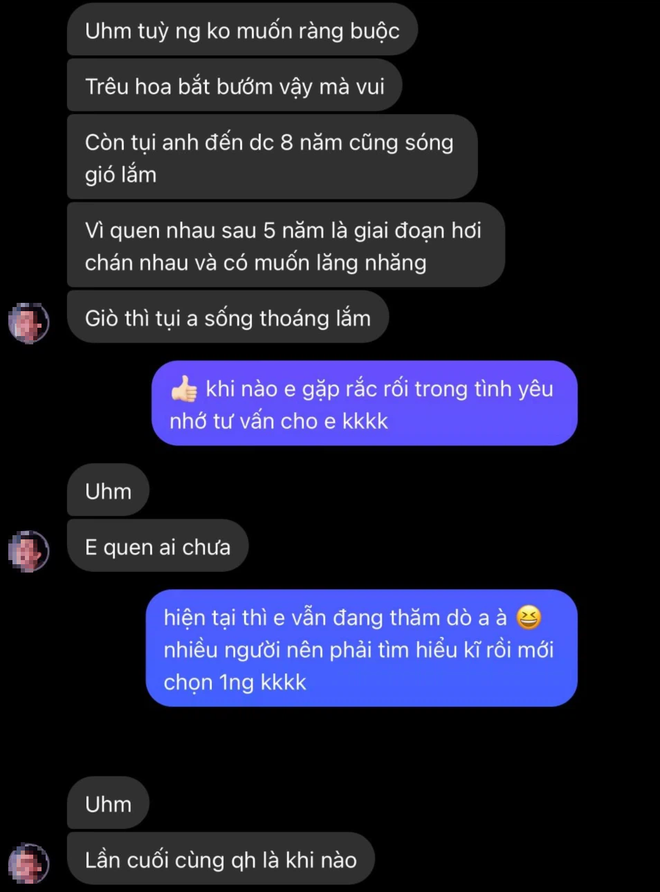Screen dimensions: 660x892
Task: Tap the avatar next to "E quen ai chưa"
Action: (28, 550)
